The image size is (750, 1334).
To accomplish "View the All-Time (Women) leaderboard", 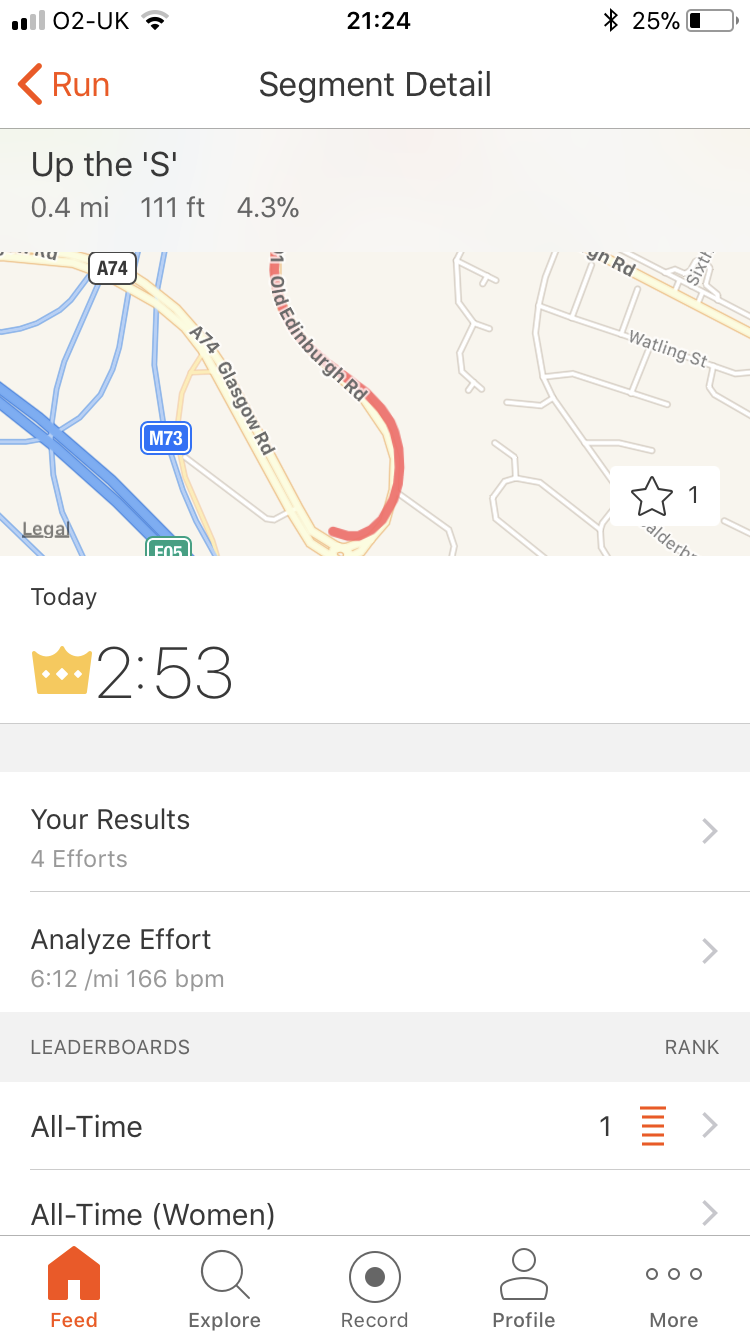I will [x=375, y=1213].
